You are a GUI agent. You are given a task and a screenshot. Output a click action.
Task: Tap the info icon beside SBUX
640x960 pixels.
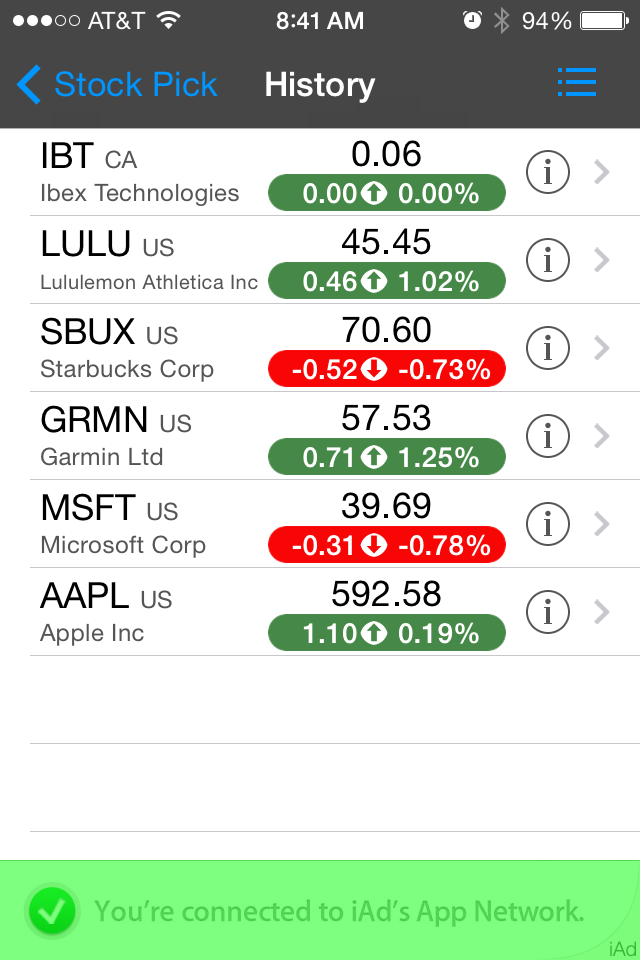[x=548, y=349]
